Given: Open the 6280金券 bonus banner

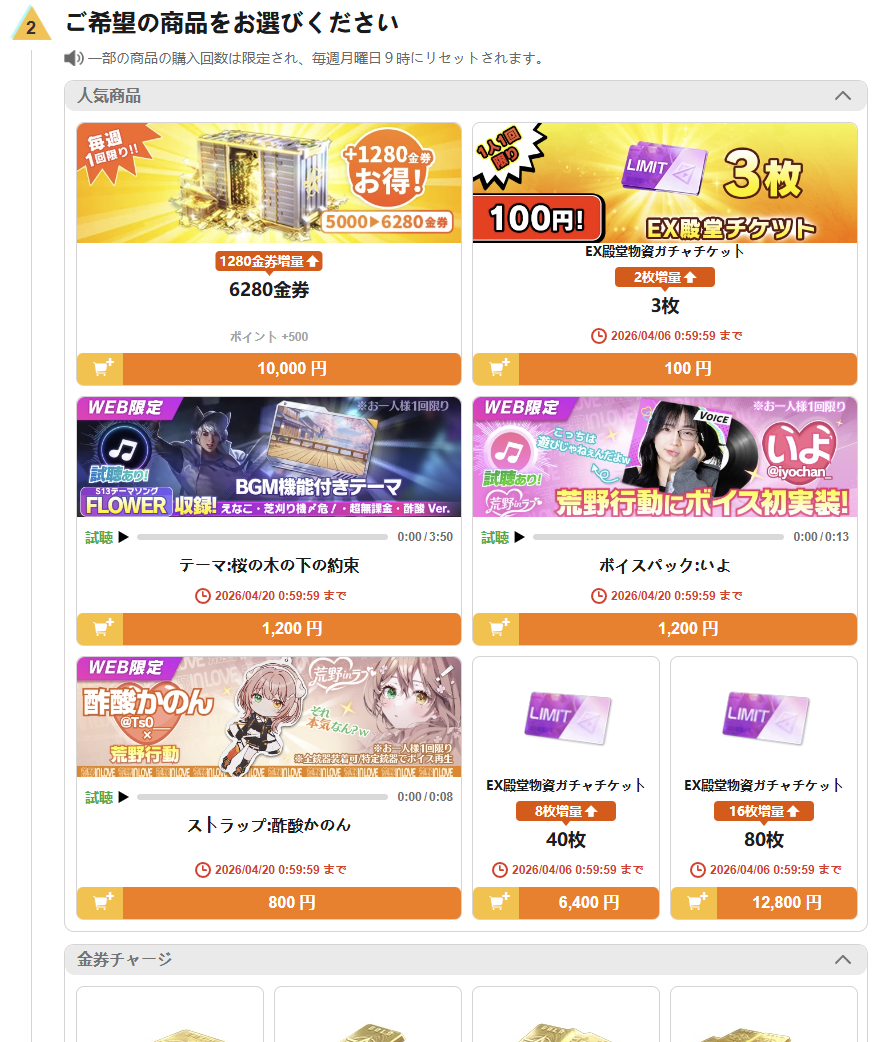Looking at the screenshot, I should click(269, 183).
